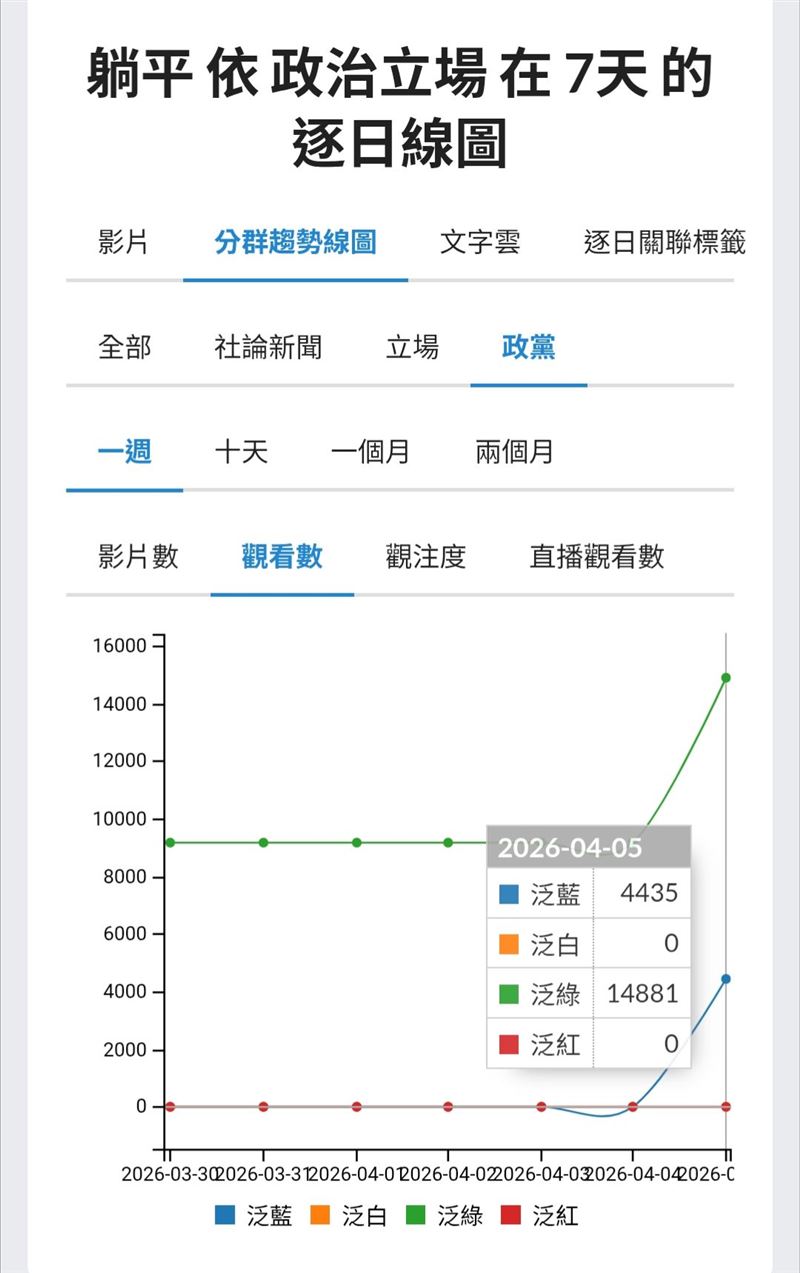The height and width of the screenshot is (1273, 800).
Task: Show the 影片數 metric
Action: coord(138,557)
